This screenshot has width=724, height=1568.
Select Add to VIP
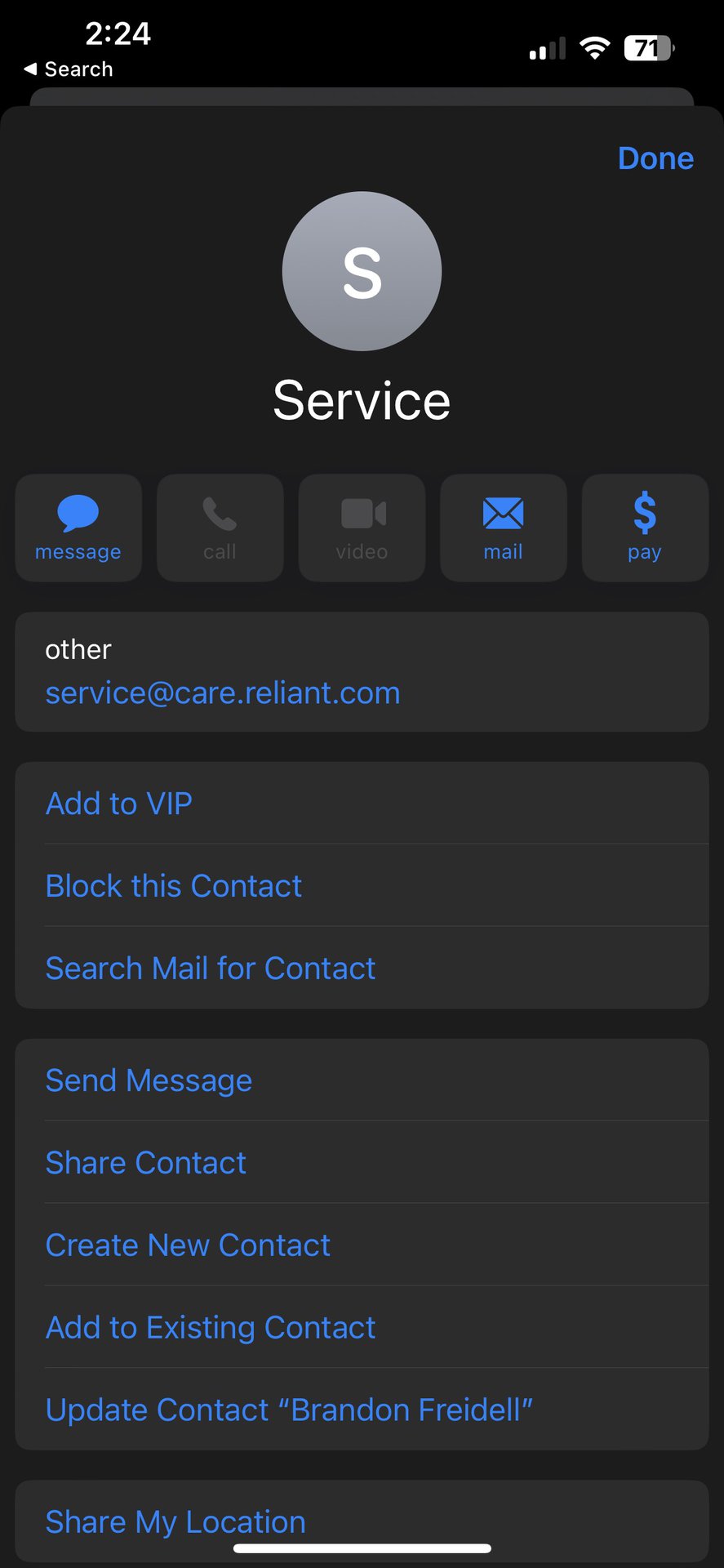coord(362,804)
